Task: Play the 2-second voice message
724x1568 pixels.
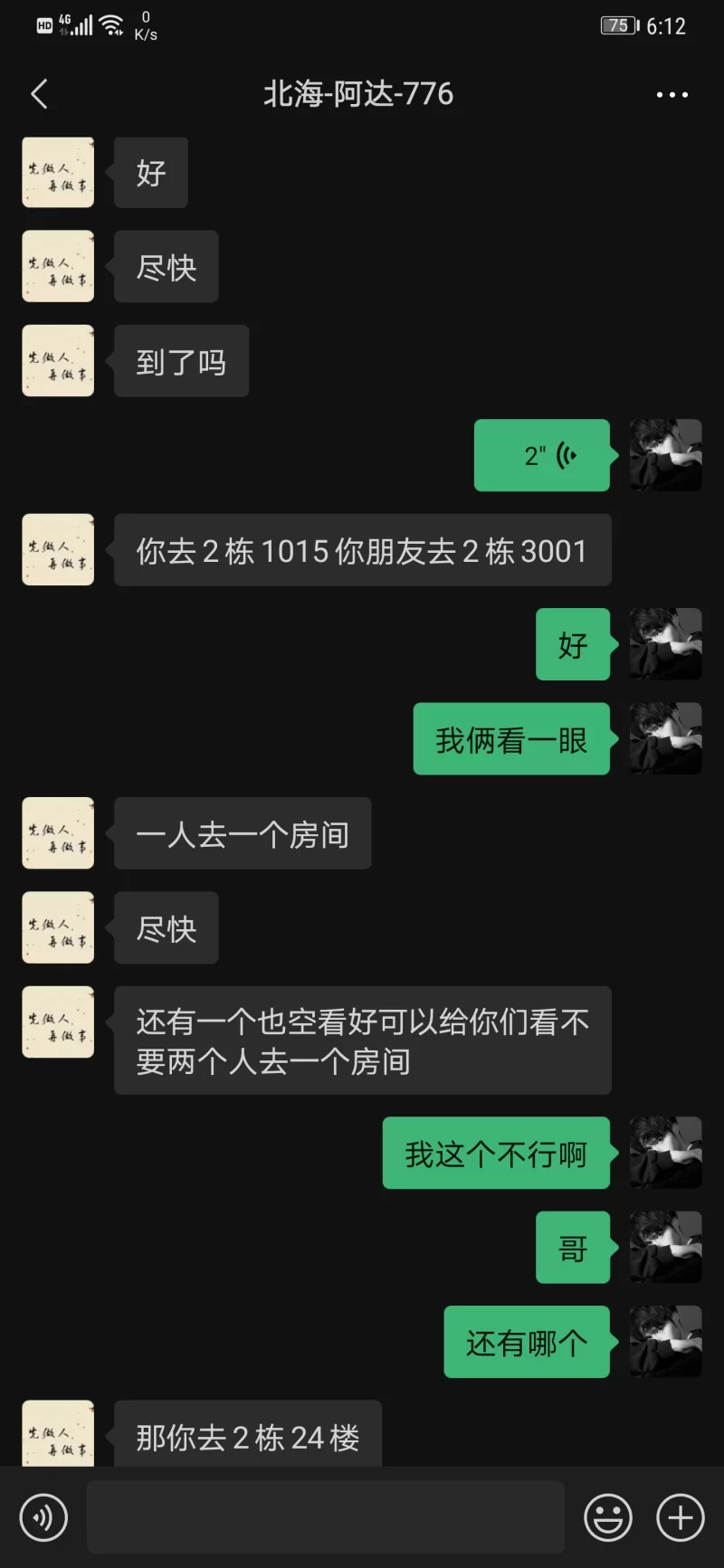Action: coord(541,455)
